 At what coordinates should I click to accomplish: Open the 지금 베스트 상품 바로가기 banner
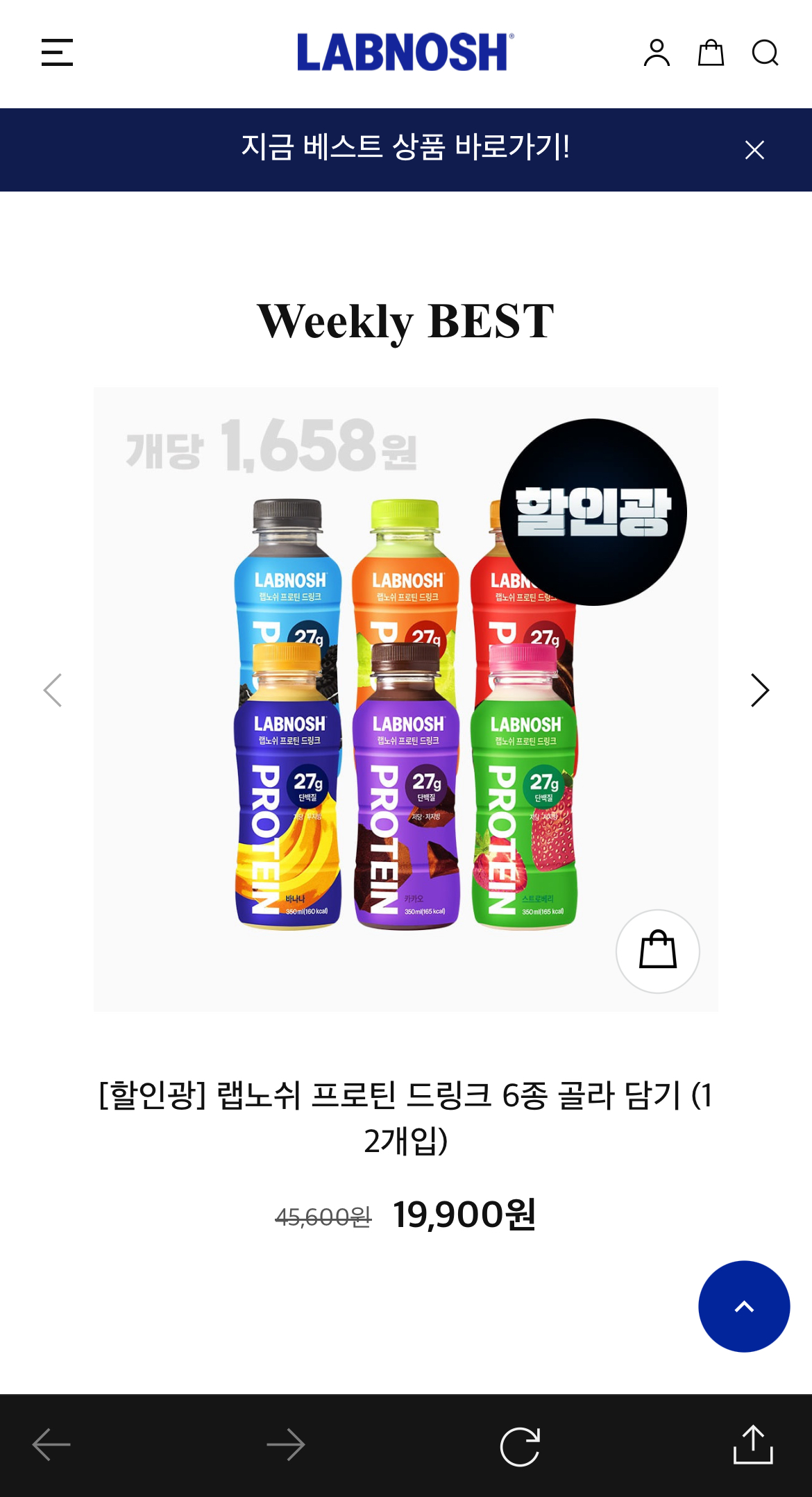(405, 148)
